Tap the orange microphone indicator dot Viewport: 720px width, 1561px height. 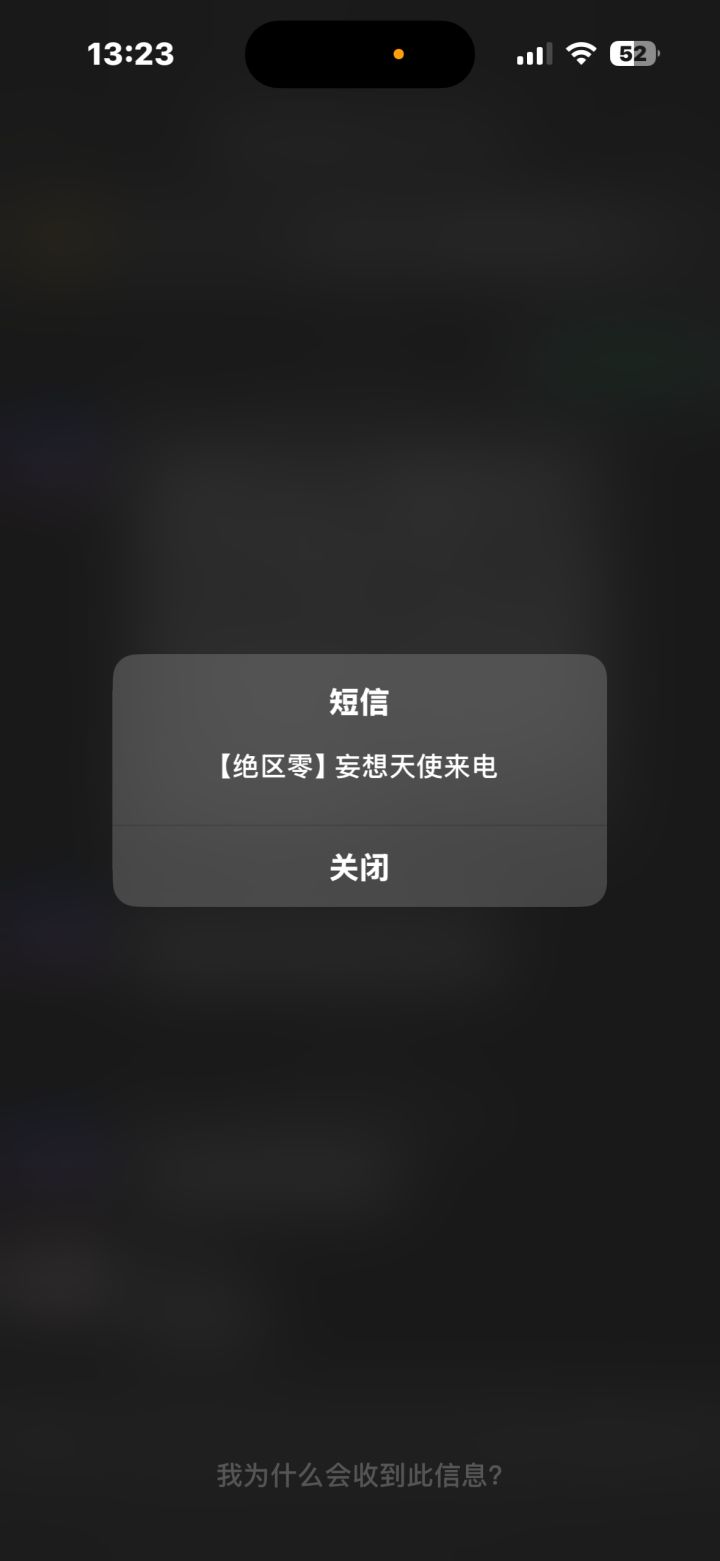399,54
